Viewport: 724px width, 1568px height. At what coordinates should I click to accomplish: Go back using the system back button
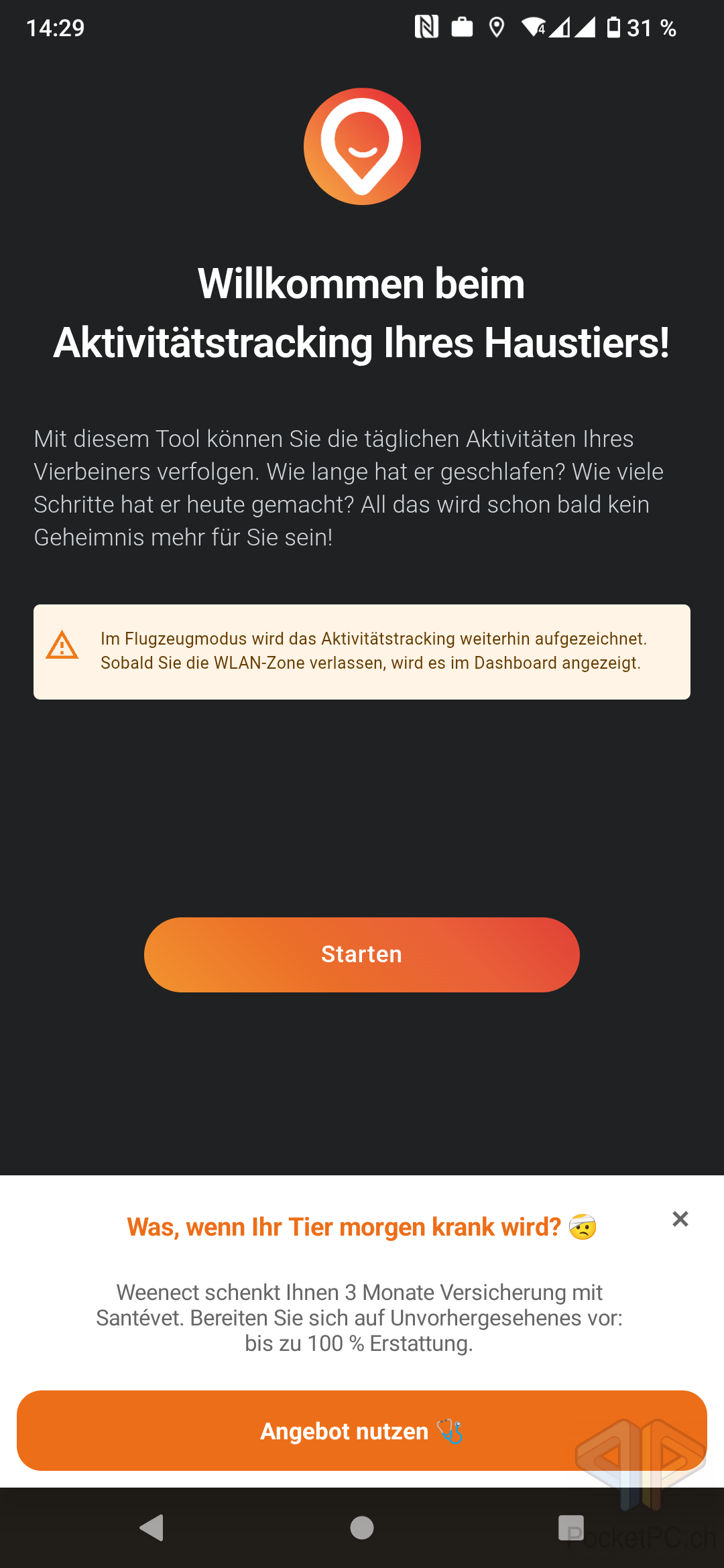(x=152, y=1528)
